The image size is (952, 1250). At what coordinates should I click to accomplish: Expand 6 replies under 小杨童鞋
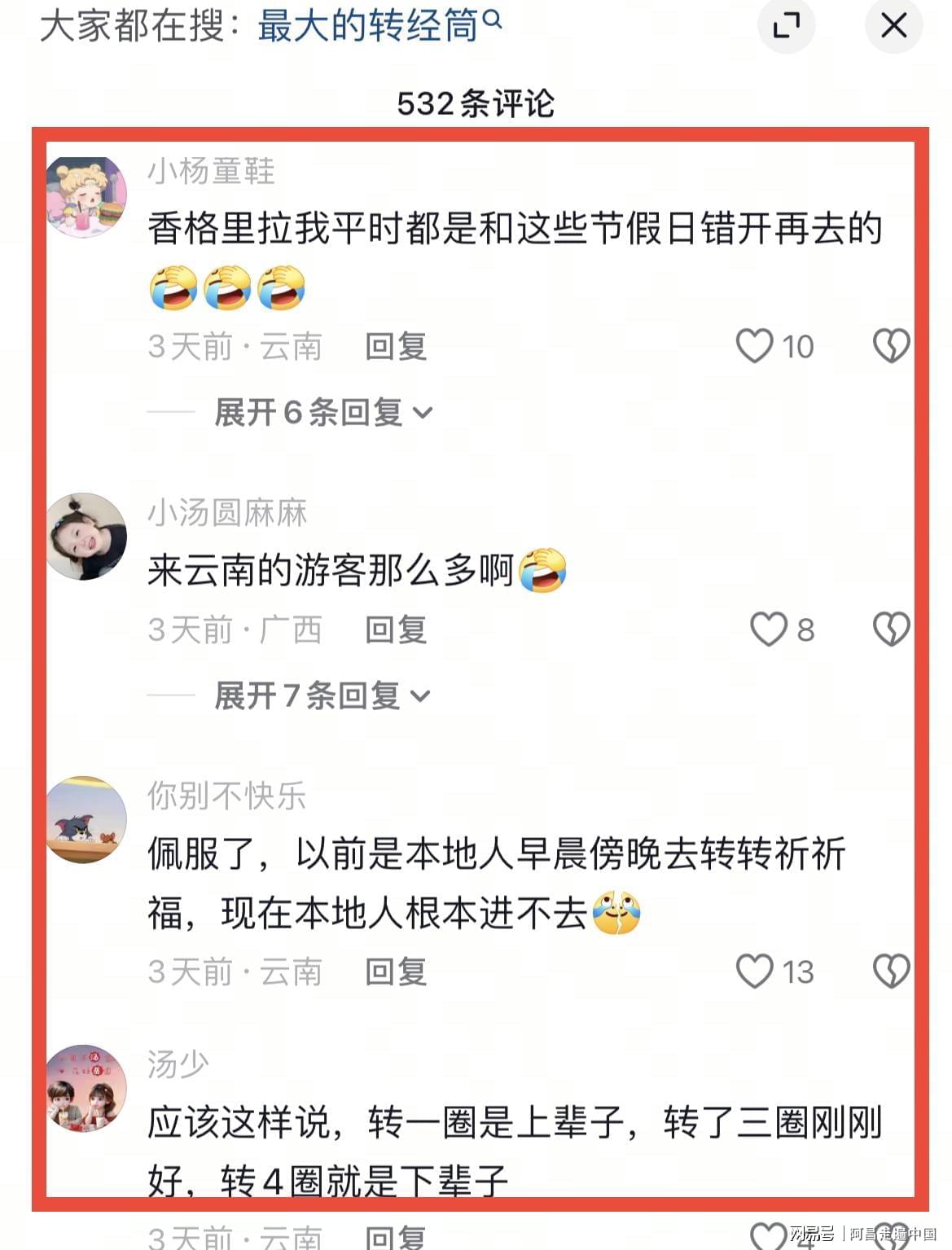[x=322, y=413]
